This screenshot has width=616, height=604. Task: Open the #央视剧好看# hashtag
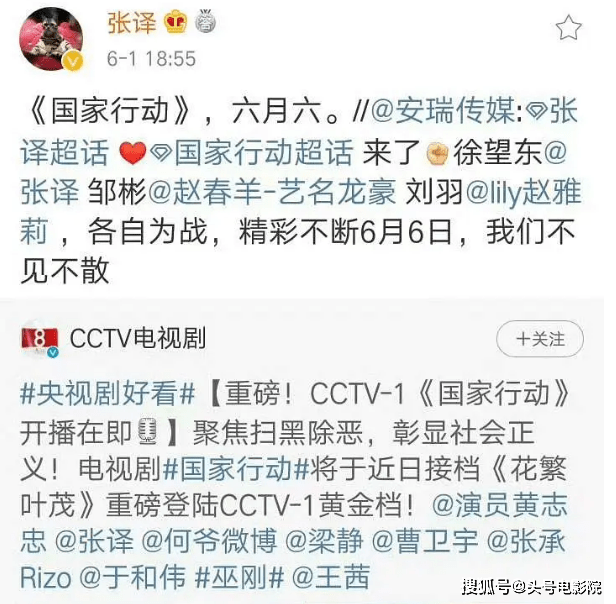pos(100,393)
